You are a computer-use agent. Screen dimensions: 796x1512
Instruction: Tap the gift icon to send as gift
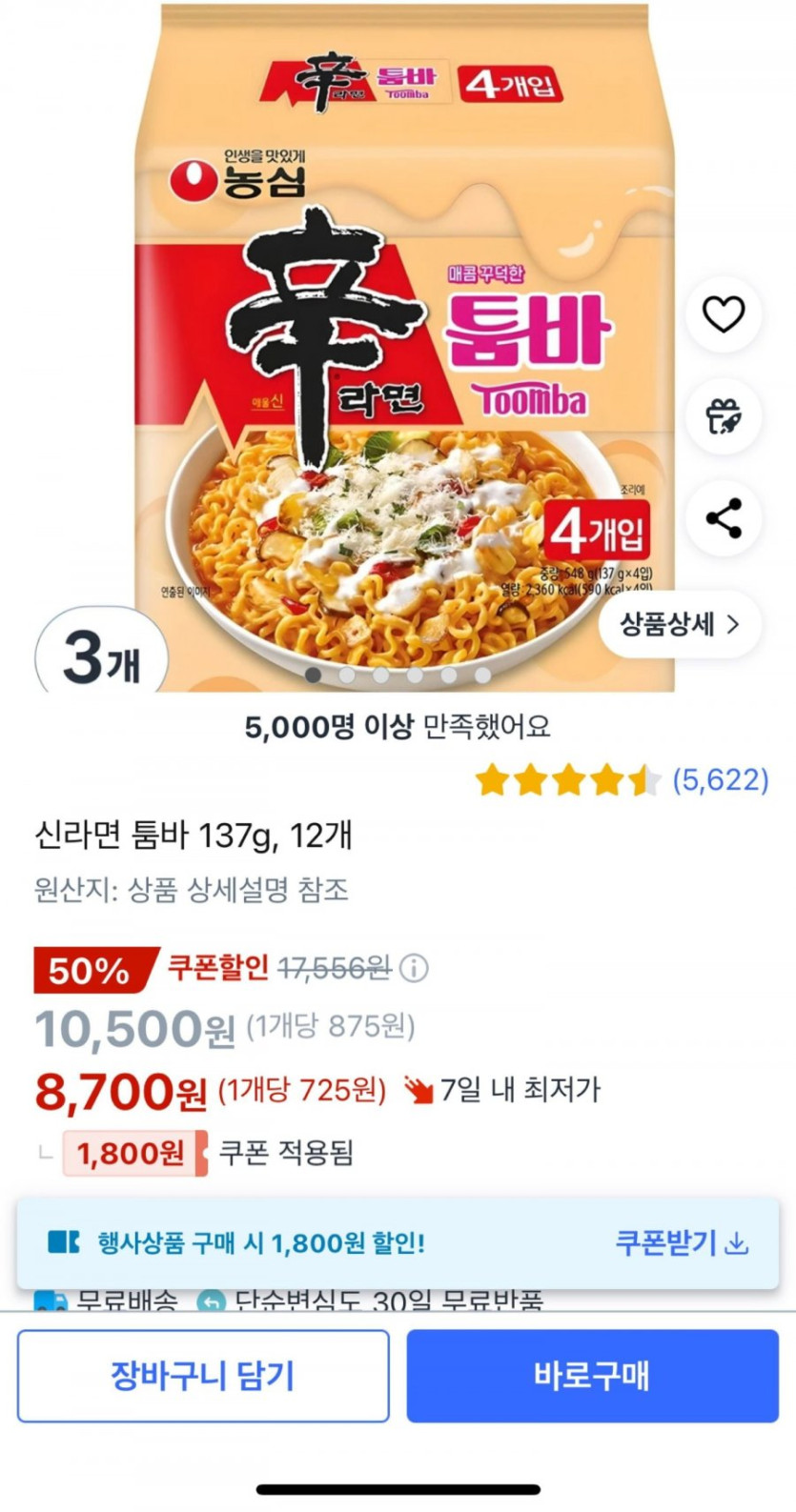pos(723,416)
